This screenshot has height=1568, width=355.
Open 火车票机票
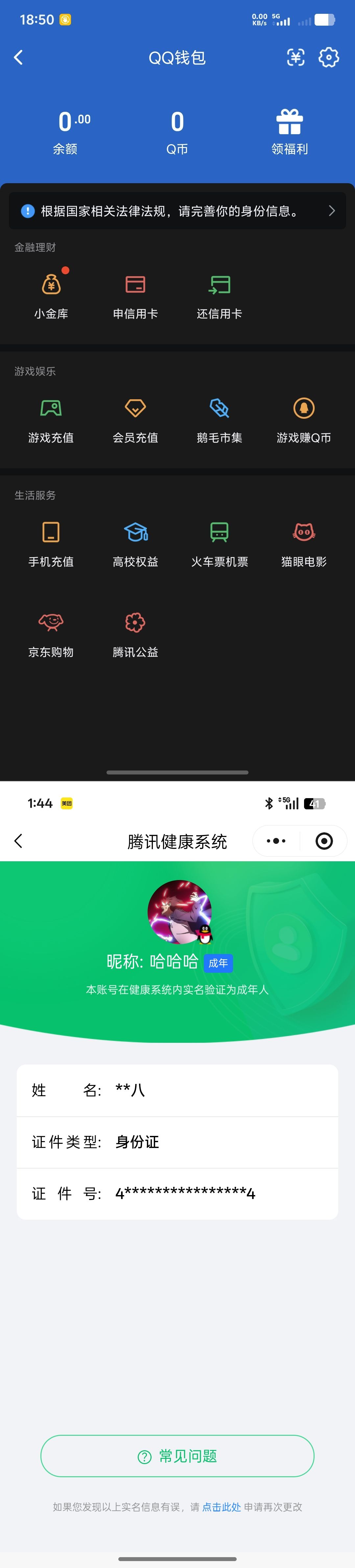[x=219, y=543]
